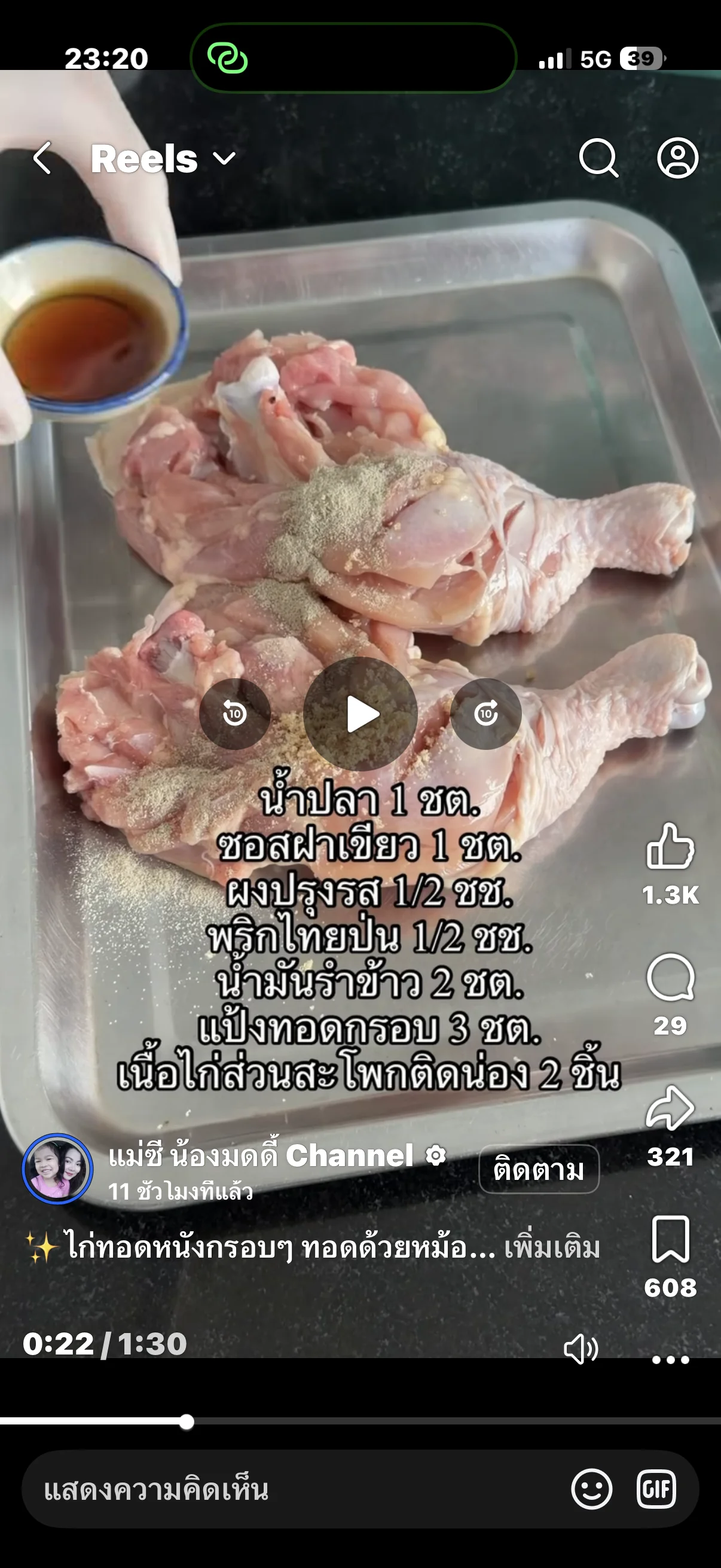This screenshot has width=721, height=1568.
Task: Open the search icon
Action: click(x=598, y=158)
